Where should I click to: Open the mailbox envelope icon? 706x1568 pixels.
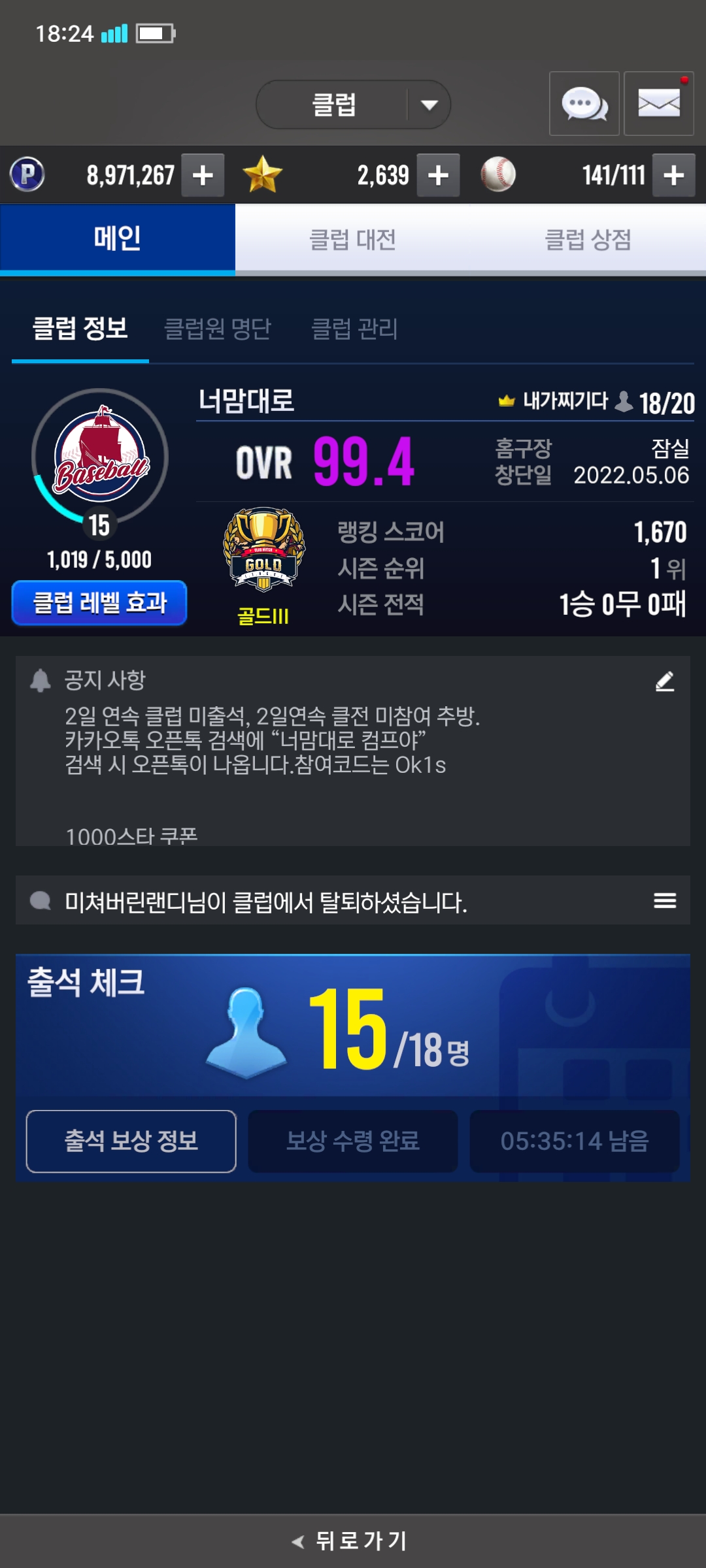[x=658, y=104]
